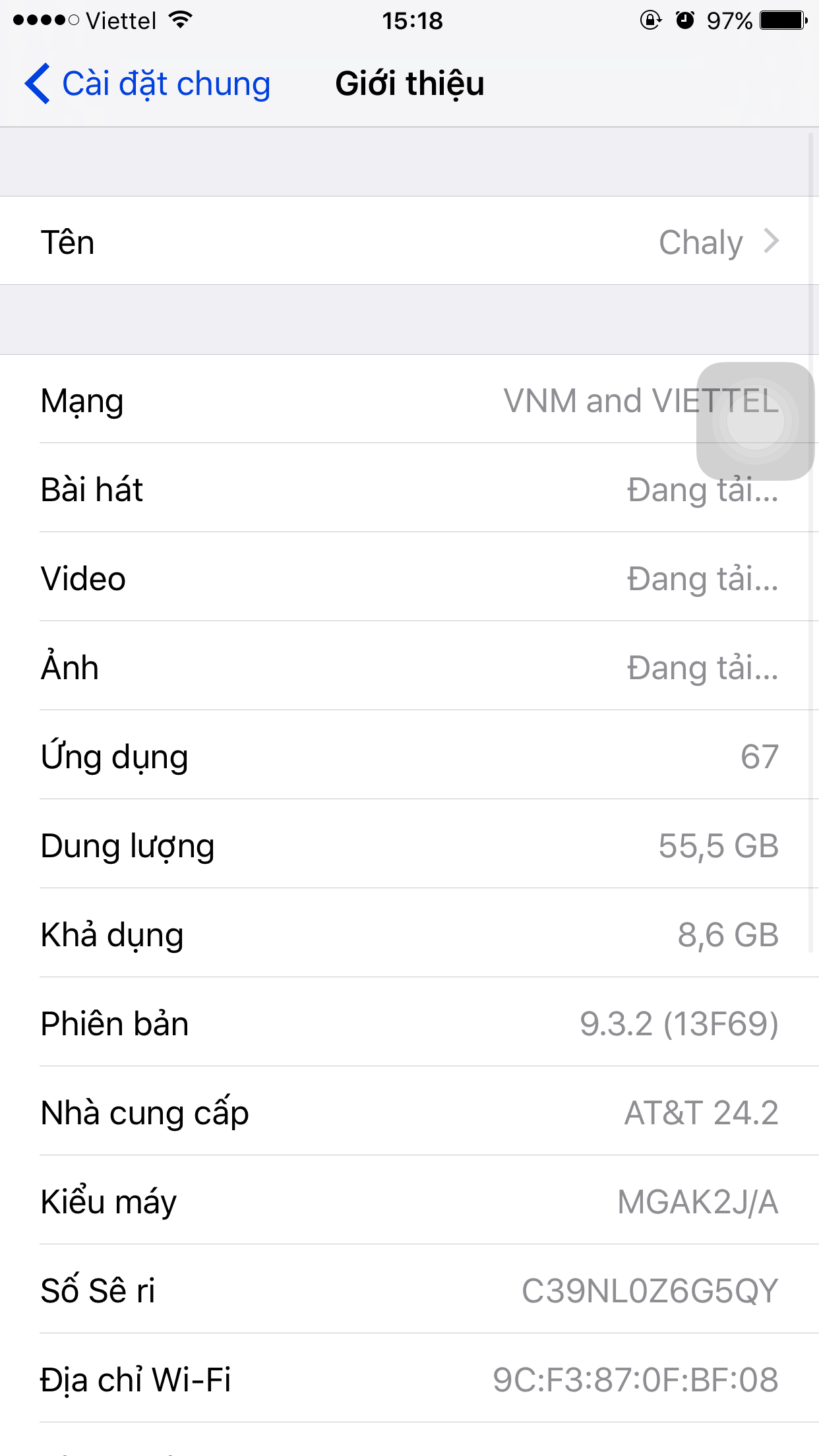Open the Tên row showing Chaly
This screenshot has width=819, height=1456.
coord(409,241)
